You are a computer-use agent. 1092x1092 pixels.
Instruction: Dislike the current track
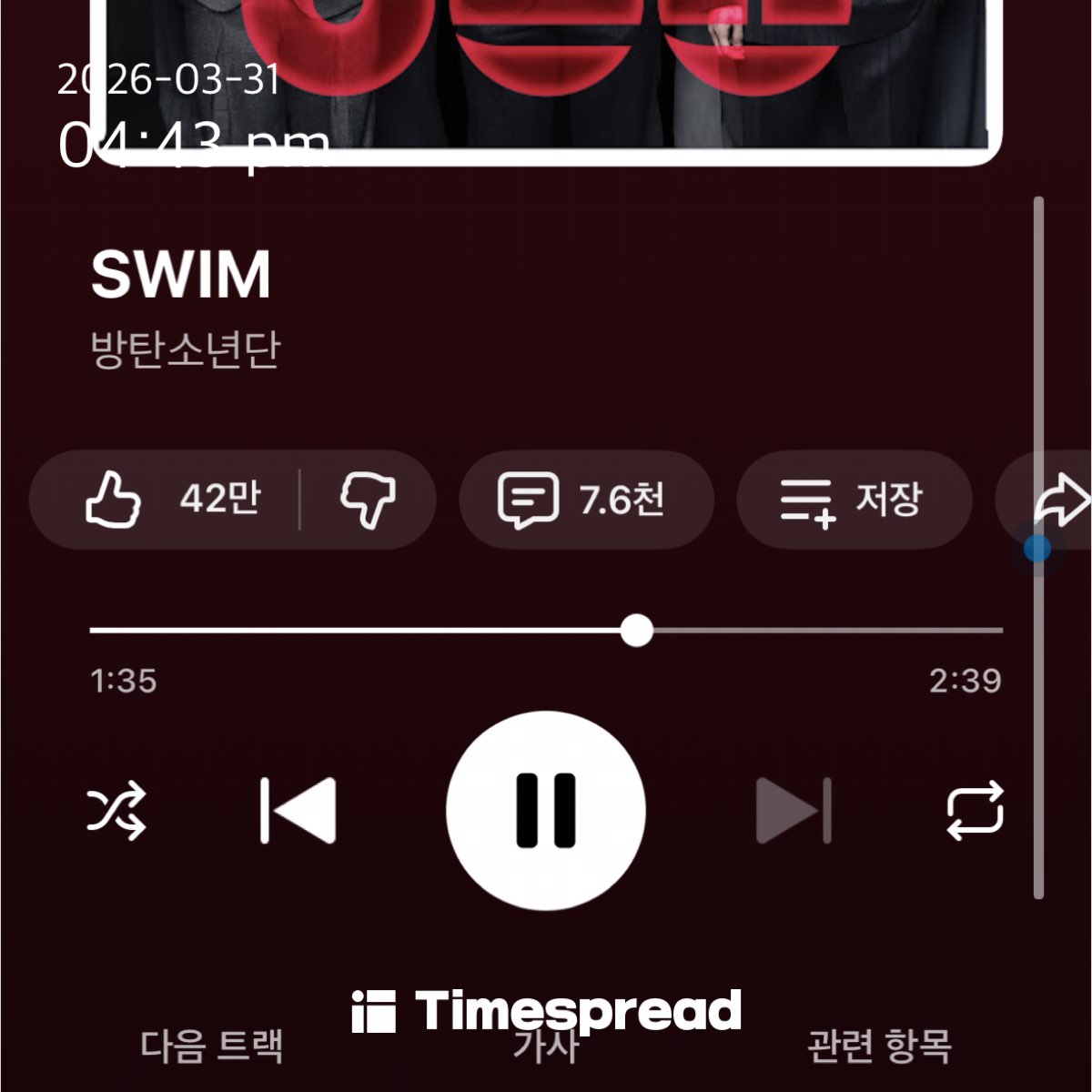coord(368,500)
